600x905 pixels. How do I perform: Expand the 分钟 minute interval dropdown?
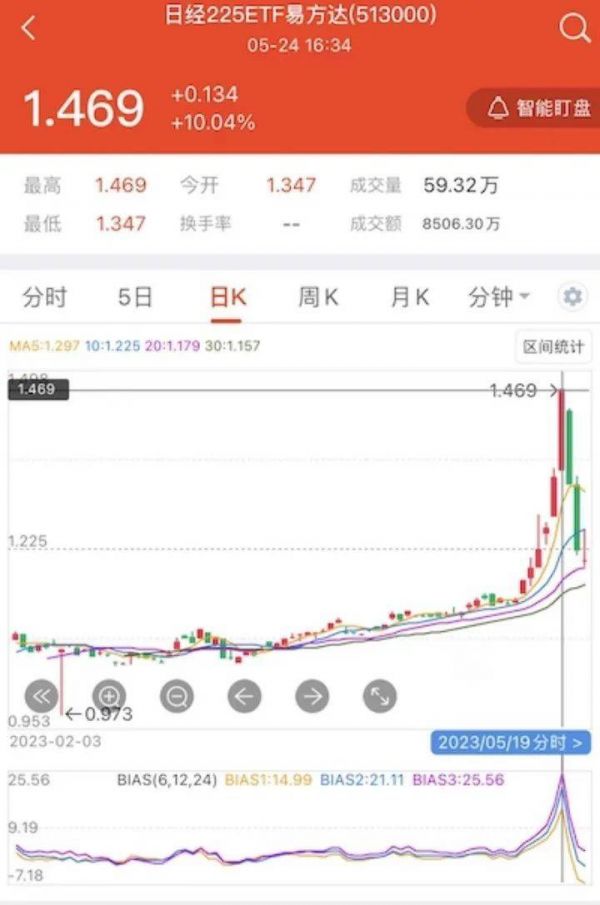499,297
